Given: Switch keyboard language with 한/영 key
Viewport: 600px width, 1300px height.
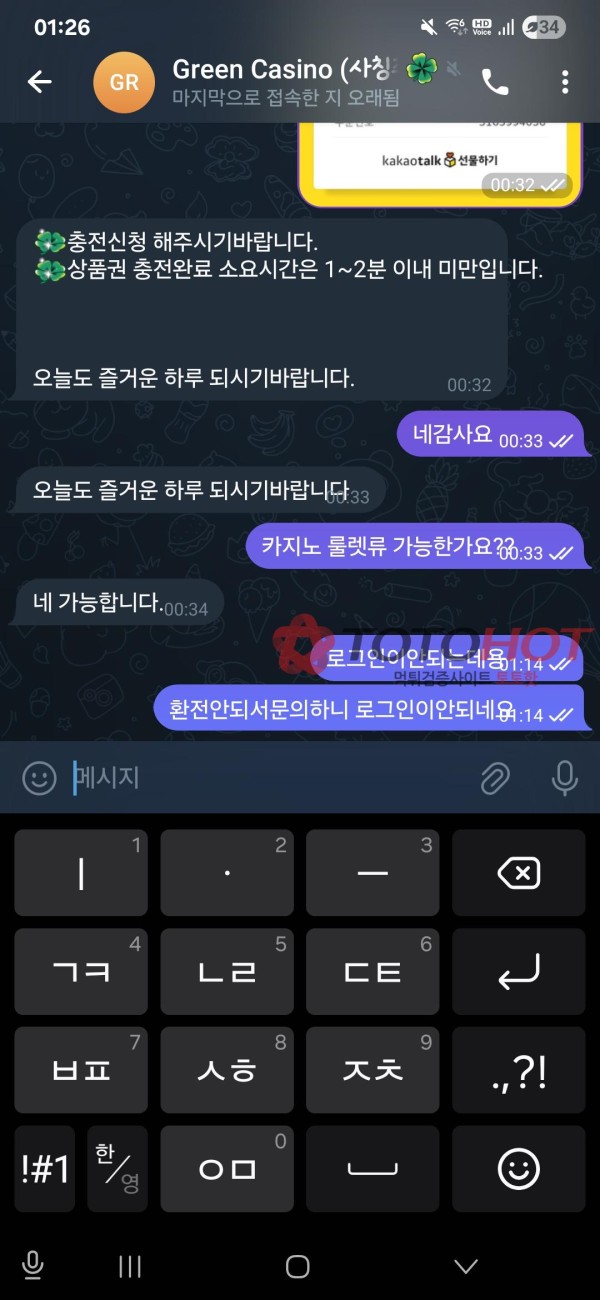Looking at the screenshot, I should [x=117, y=1168].
